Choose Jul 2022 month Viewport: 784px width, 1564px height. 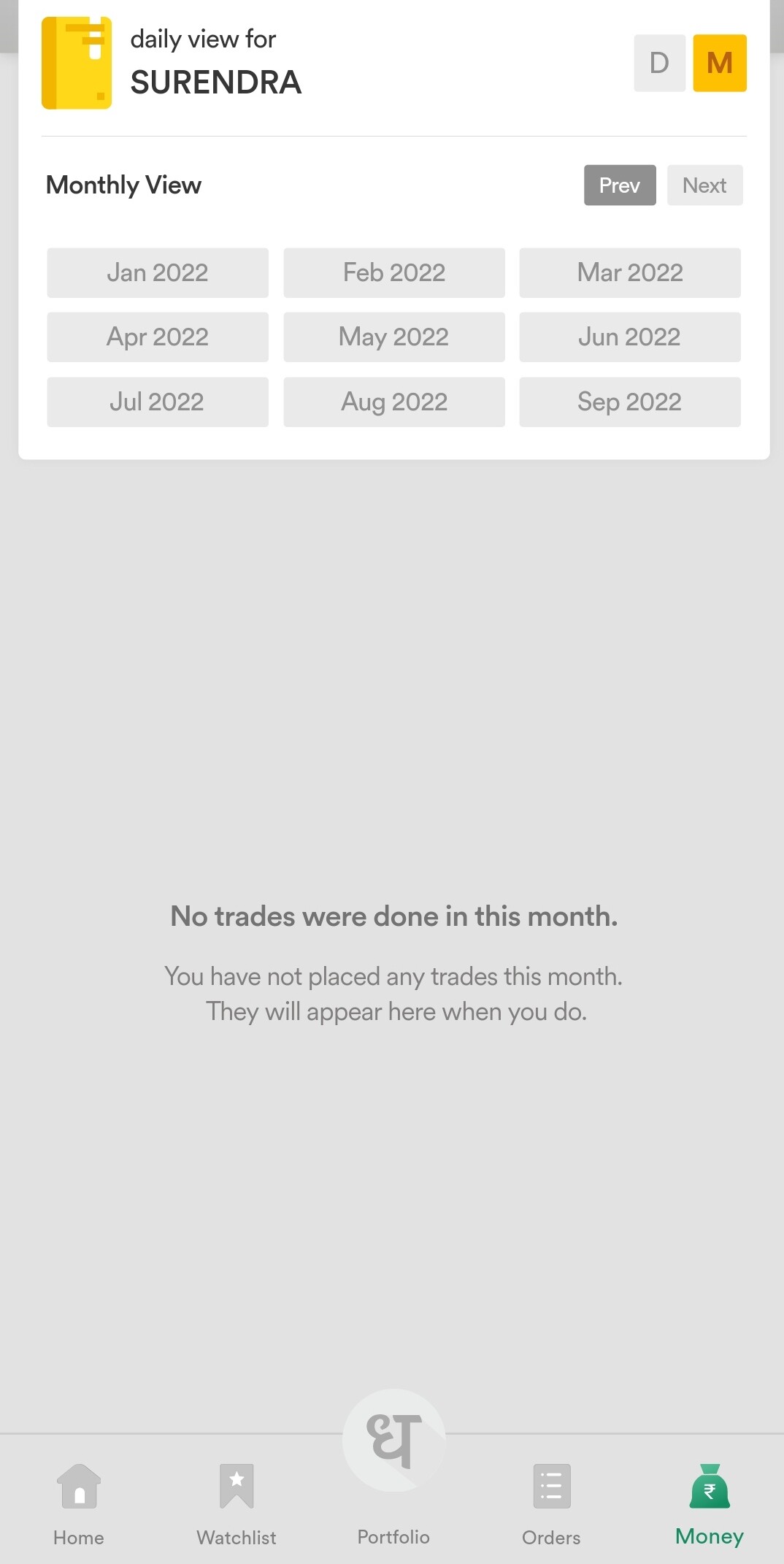pyautogui.click(x=158, y=402)
